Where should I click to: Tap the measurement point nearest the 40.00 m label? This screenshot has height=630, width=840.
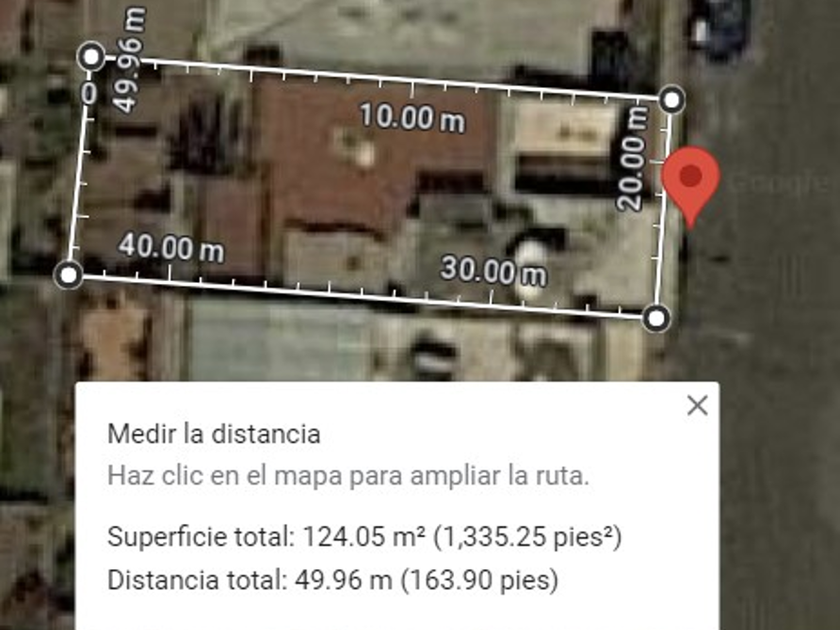click(69, 275)
